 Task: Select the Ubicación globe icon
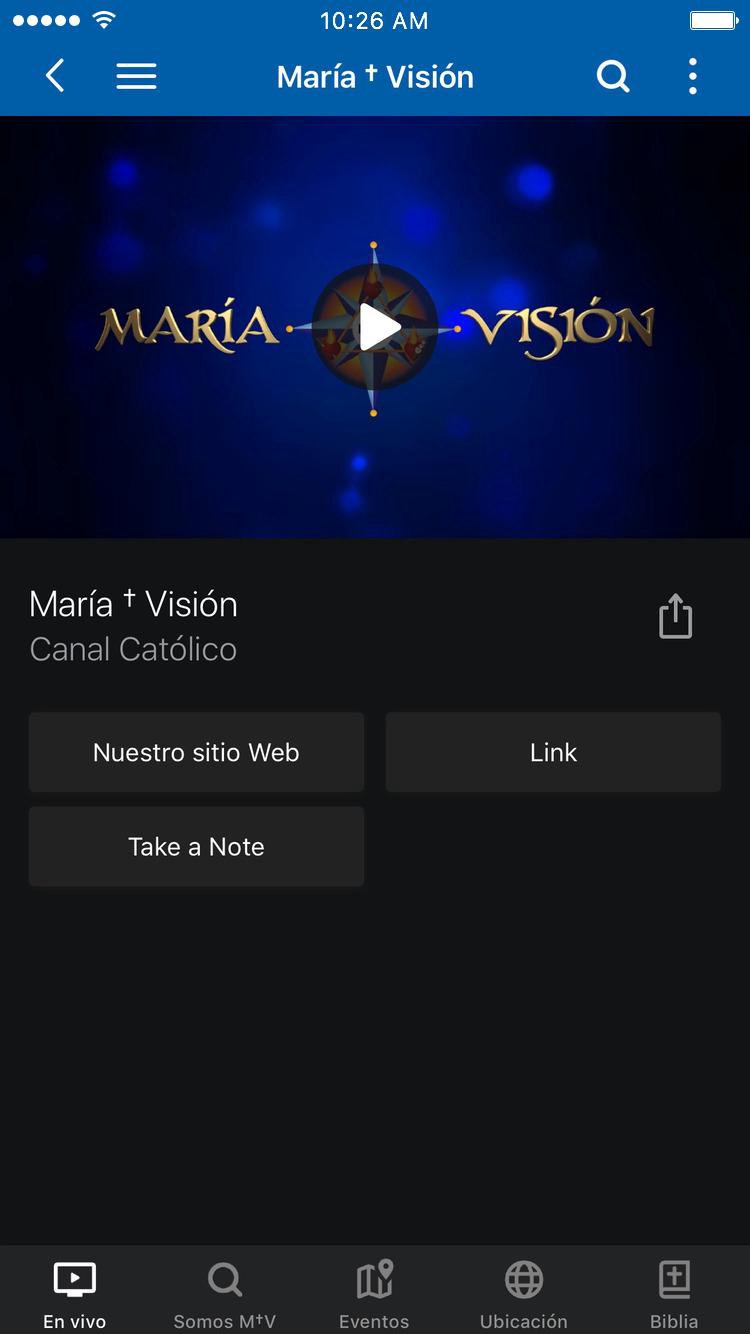[x=524, y=1278]
